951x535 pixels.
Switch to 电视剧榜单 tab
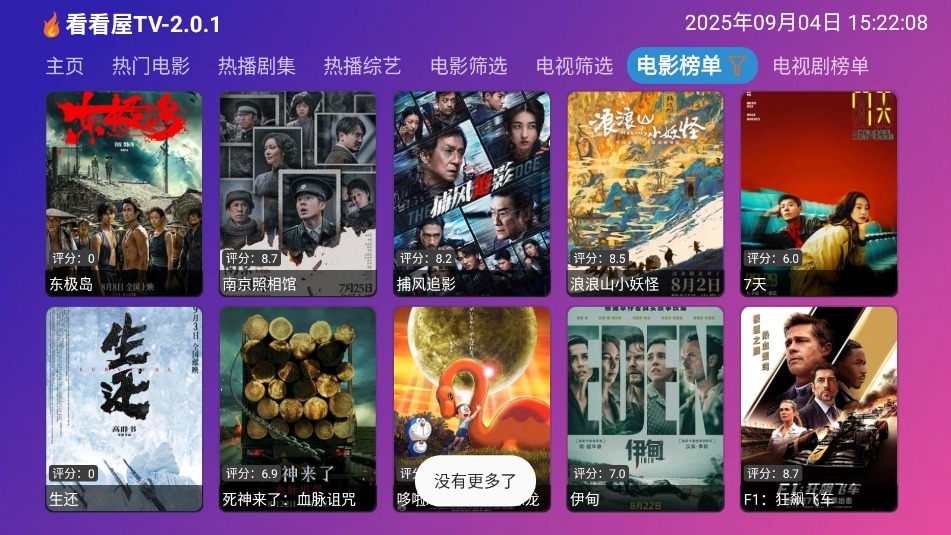click(821, 66)
